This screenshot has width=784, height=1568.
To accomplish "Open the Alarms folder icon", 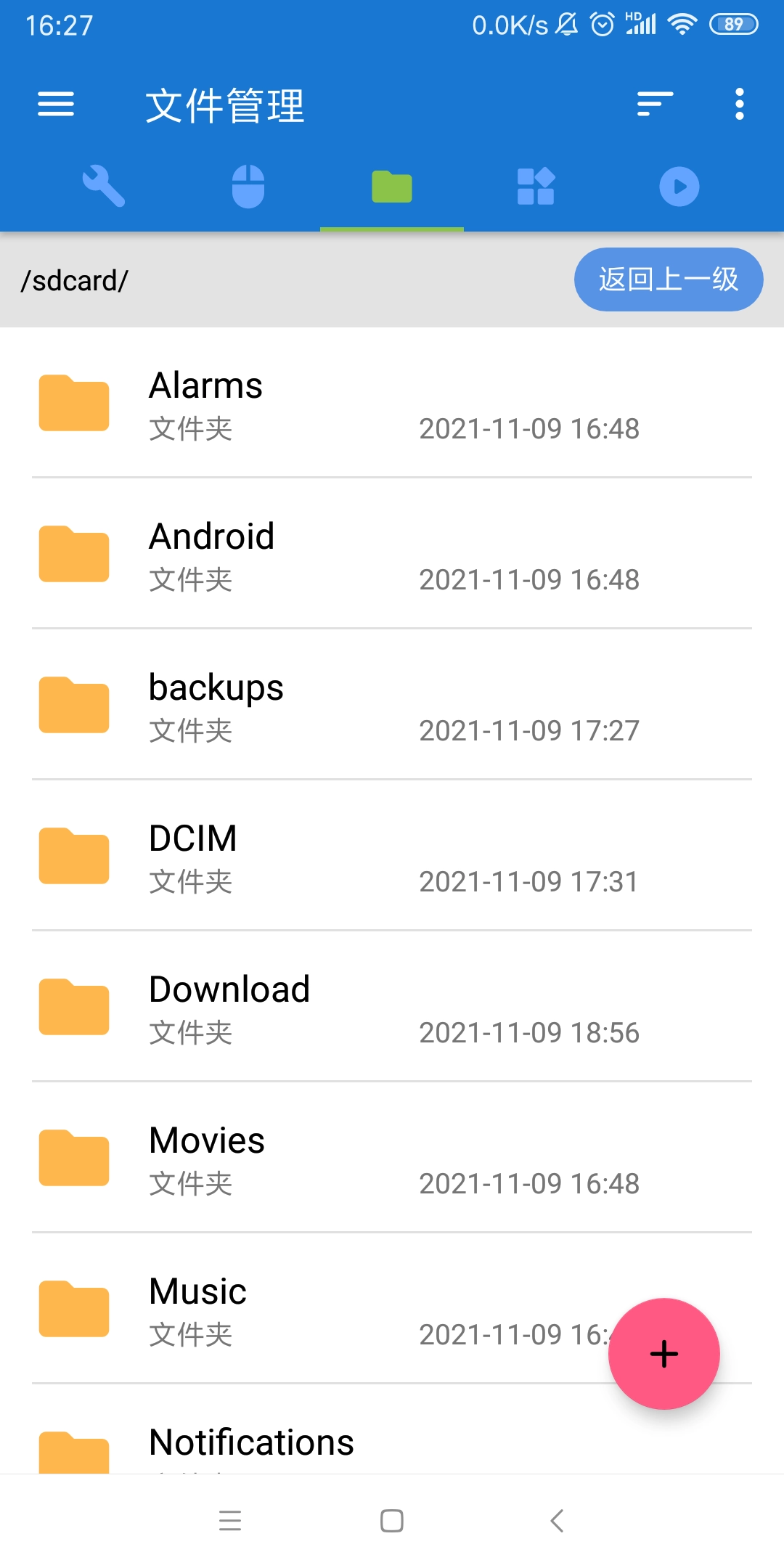I will click(73, 404).
